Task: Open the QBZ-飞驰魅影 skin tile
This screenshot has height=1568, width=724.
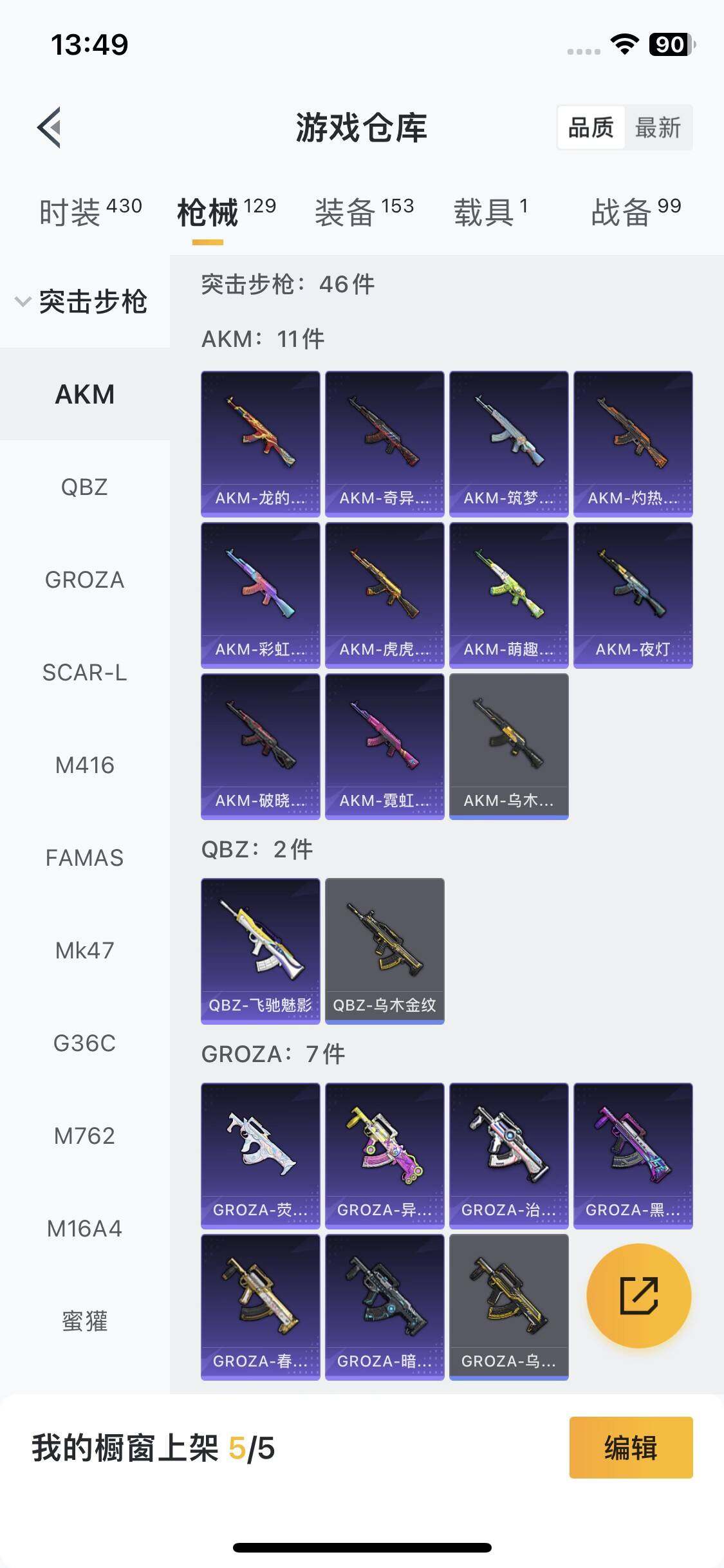Action: pyautogui.click(x=260, y=951)
